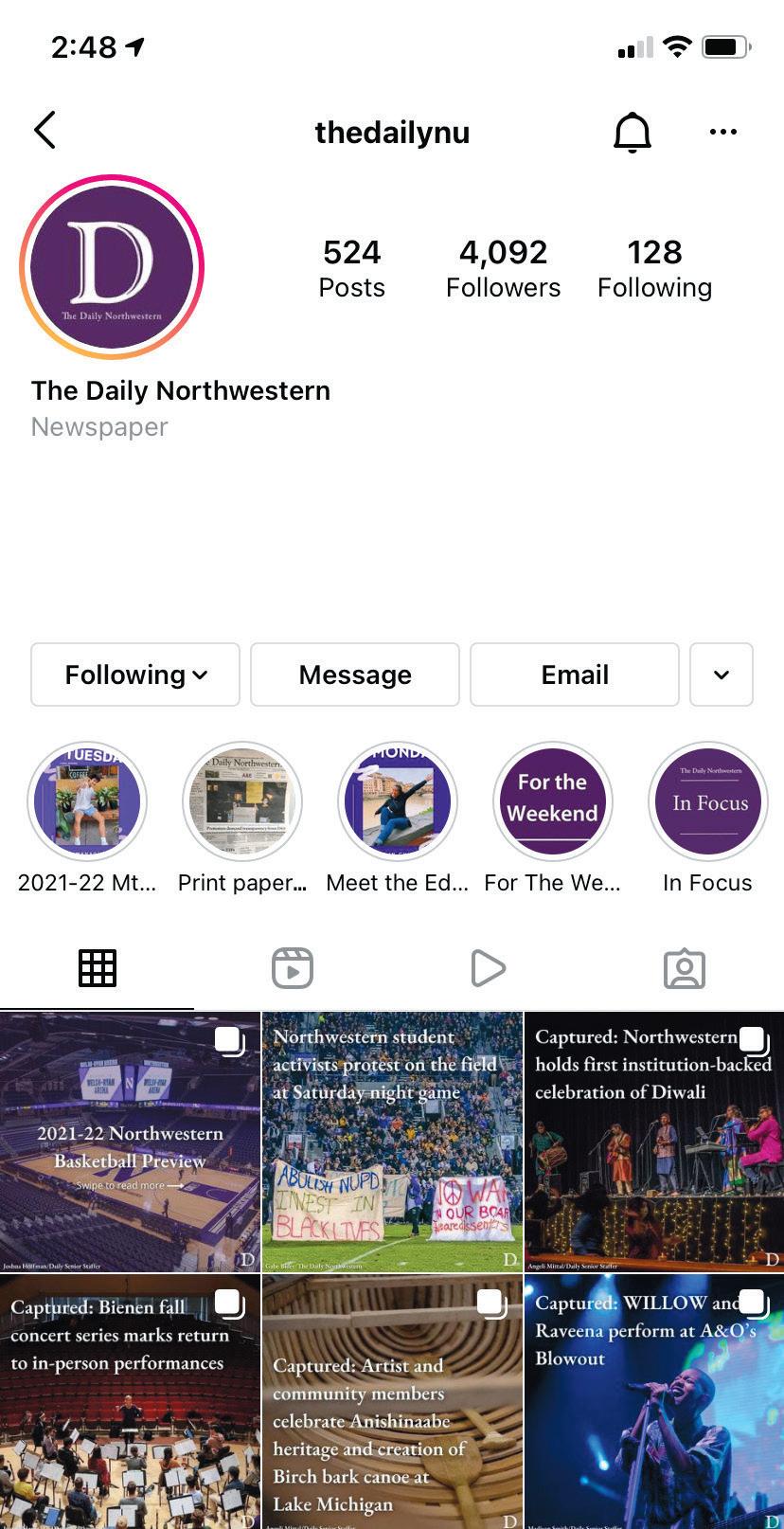Open the In Focus highlight

tap(708, 801)
